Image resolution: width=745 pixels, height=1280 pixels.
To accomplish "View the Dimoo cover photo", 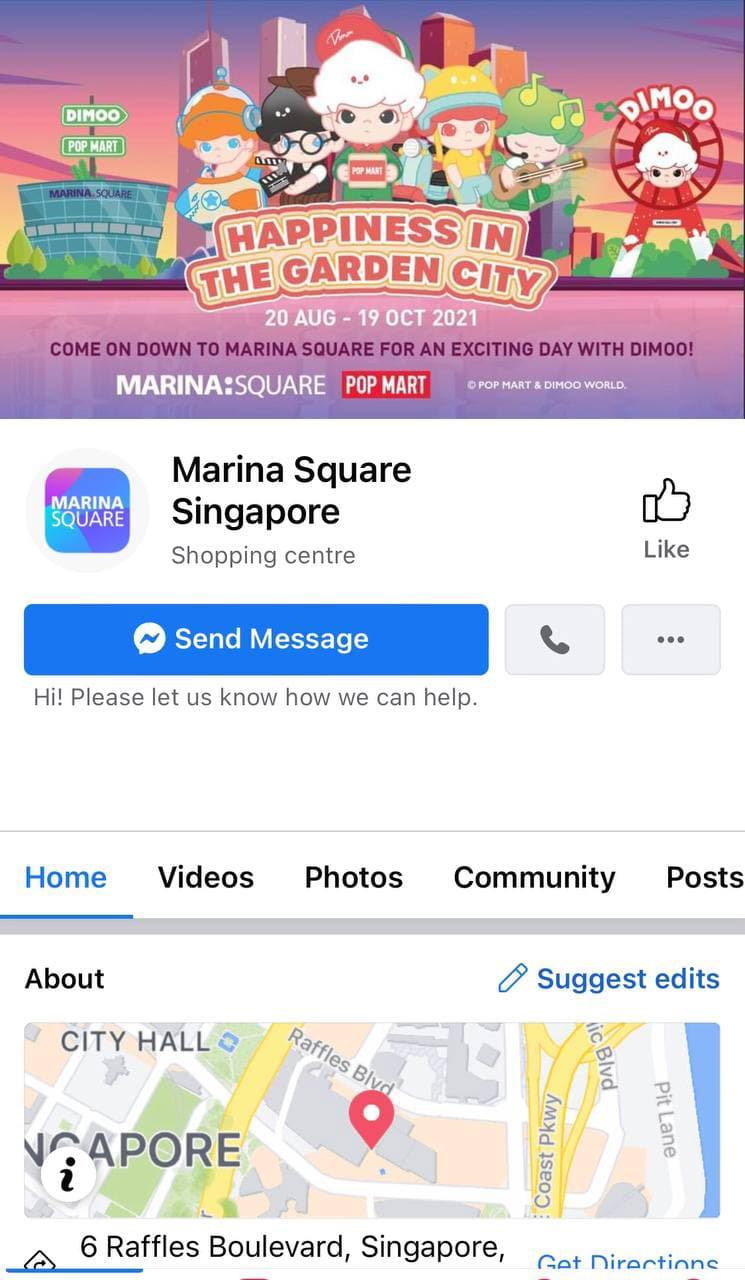I will pyautogui.click(x=372, y=200).
